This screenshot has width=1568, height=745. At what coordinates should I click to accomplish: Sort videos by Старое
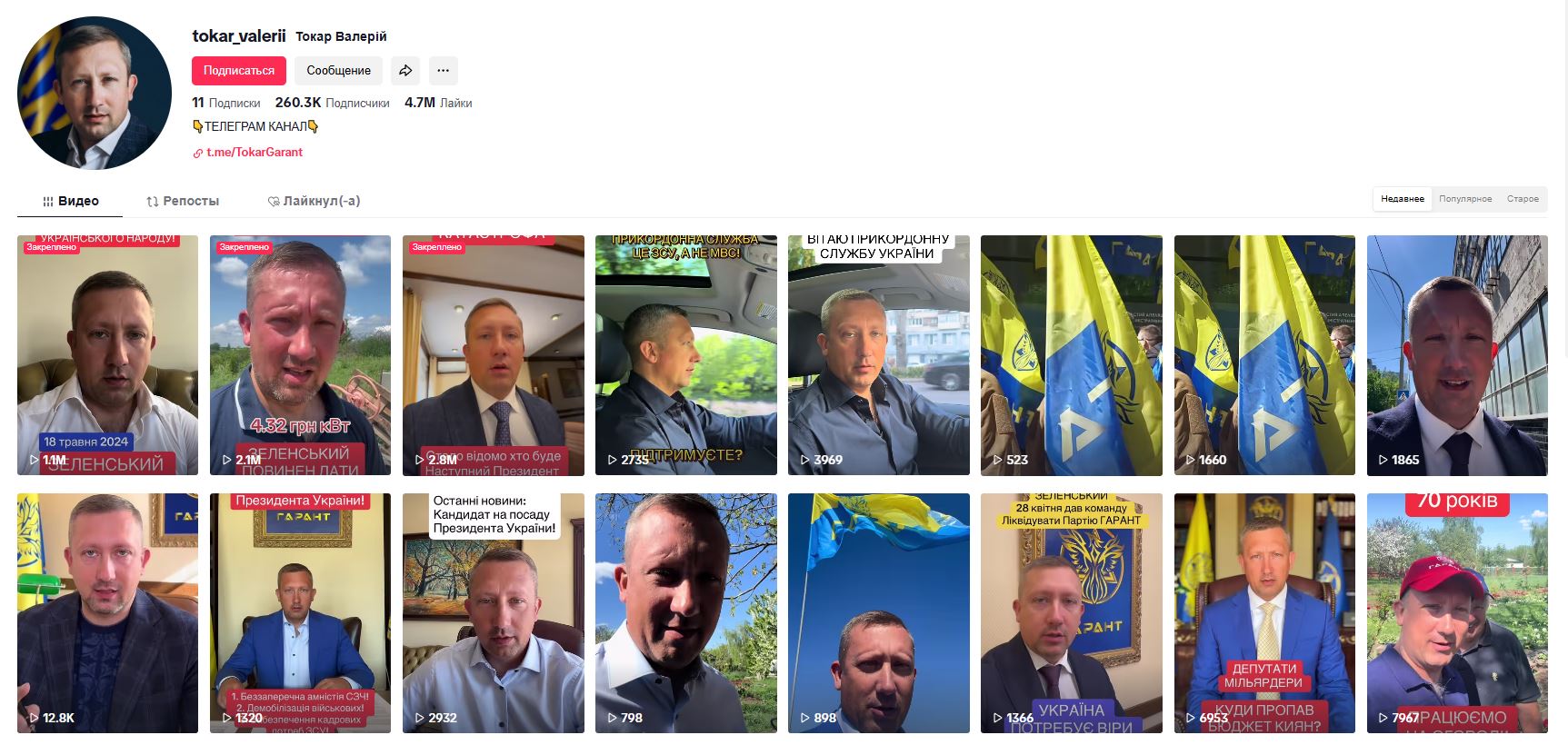(x=1523, y=199)
